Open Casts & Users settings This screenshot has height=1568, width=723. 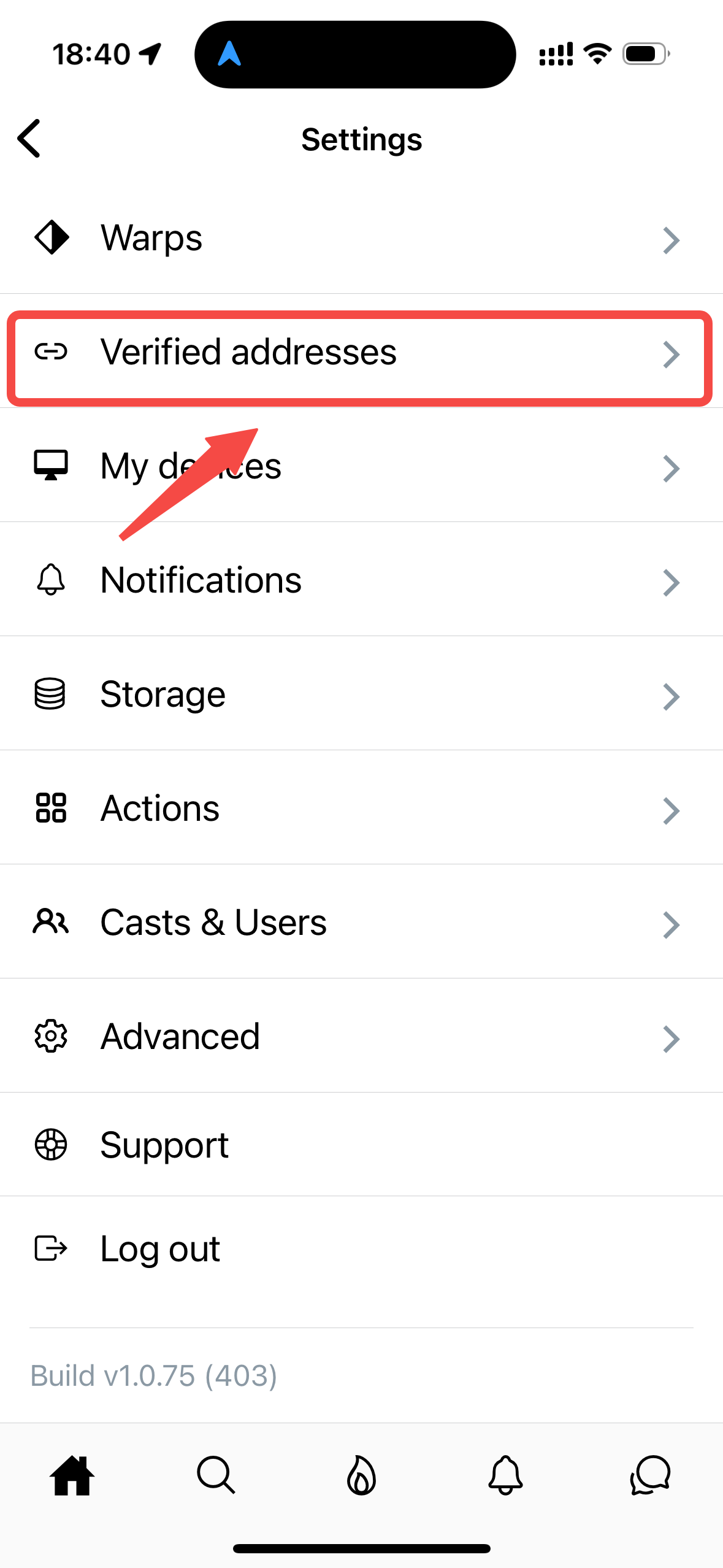361,923
